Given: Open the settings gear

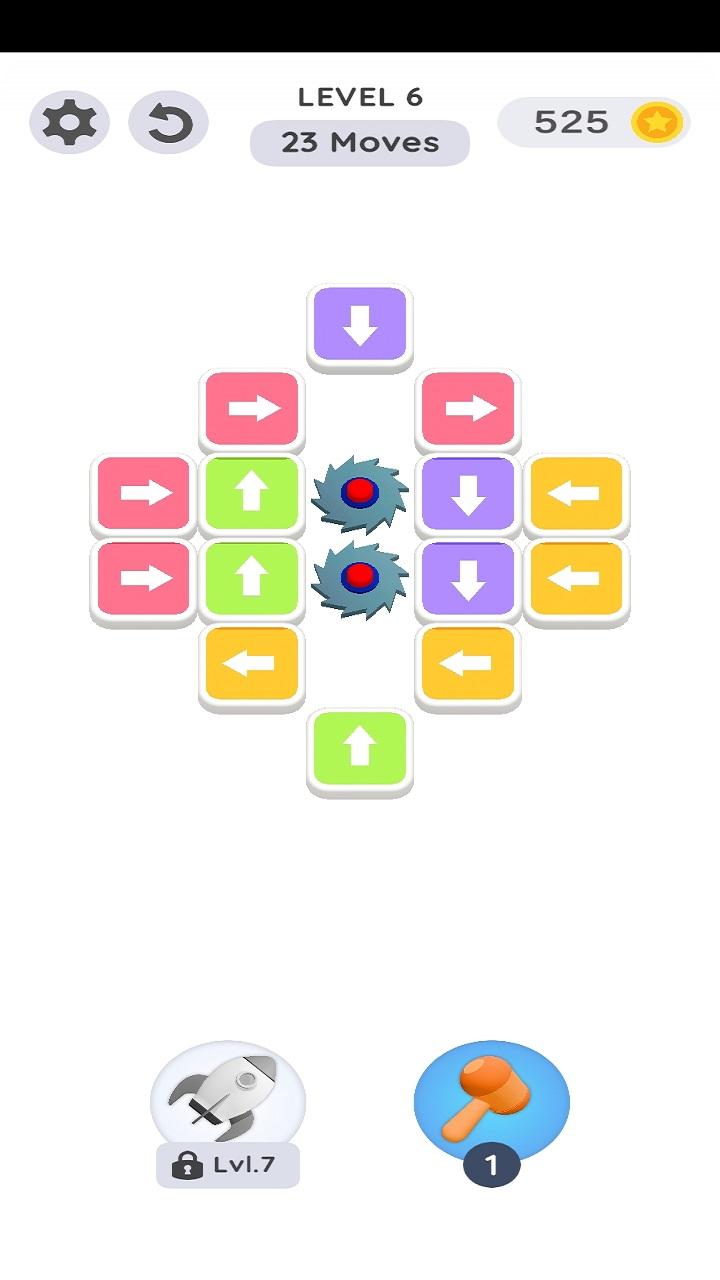Looking at the screenshot, I should click(69, 122).
